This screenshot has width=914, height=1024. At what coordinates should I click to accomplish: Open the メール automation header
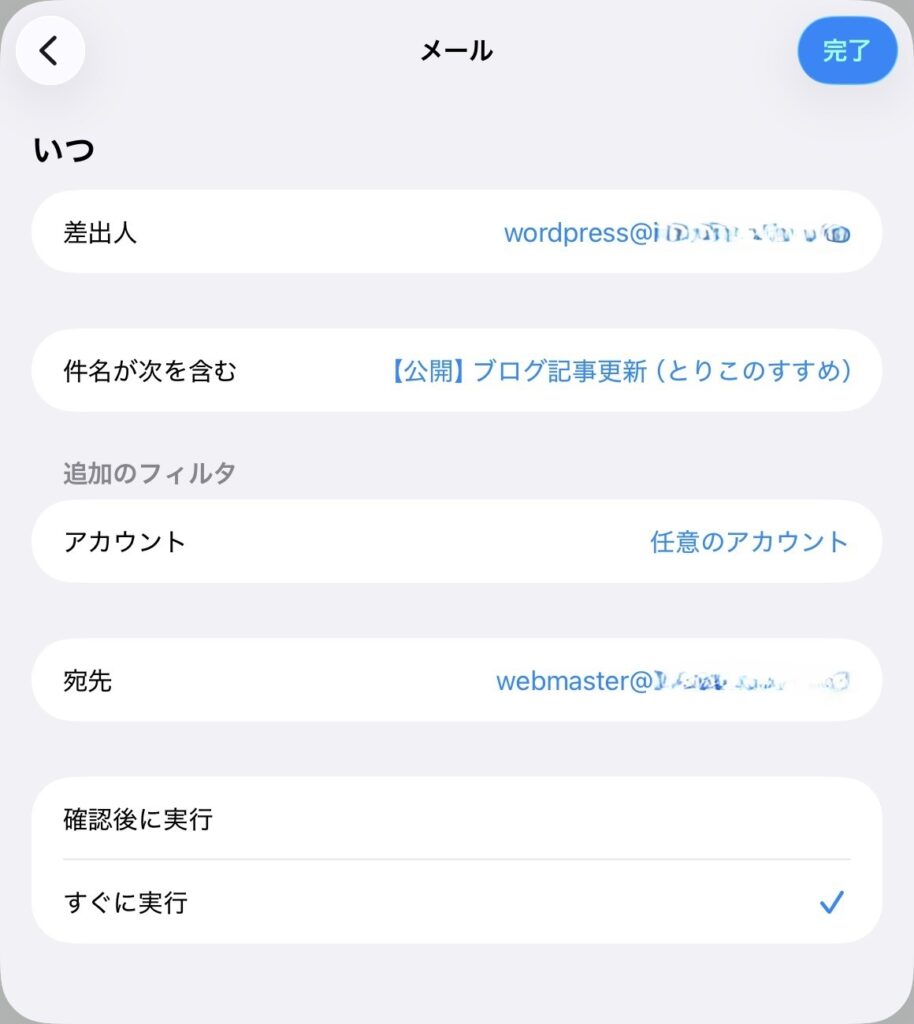pos(457,50)
